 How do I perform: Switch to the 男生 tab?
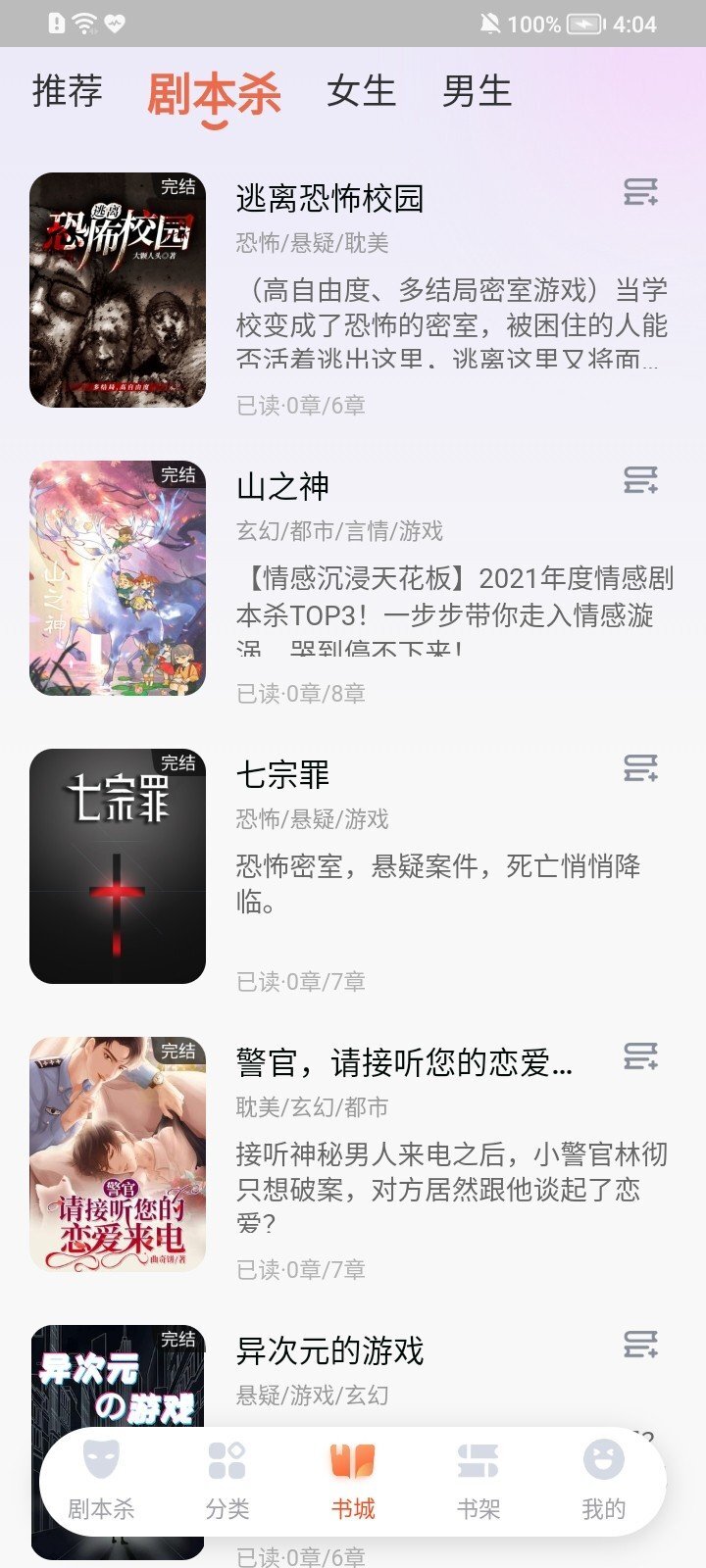point(477,91)
